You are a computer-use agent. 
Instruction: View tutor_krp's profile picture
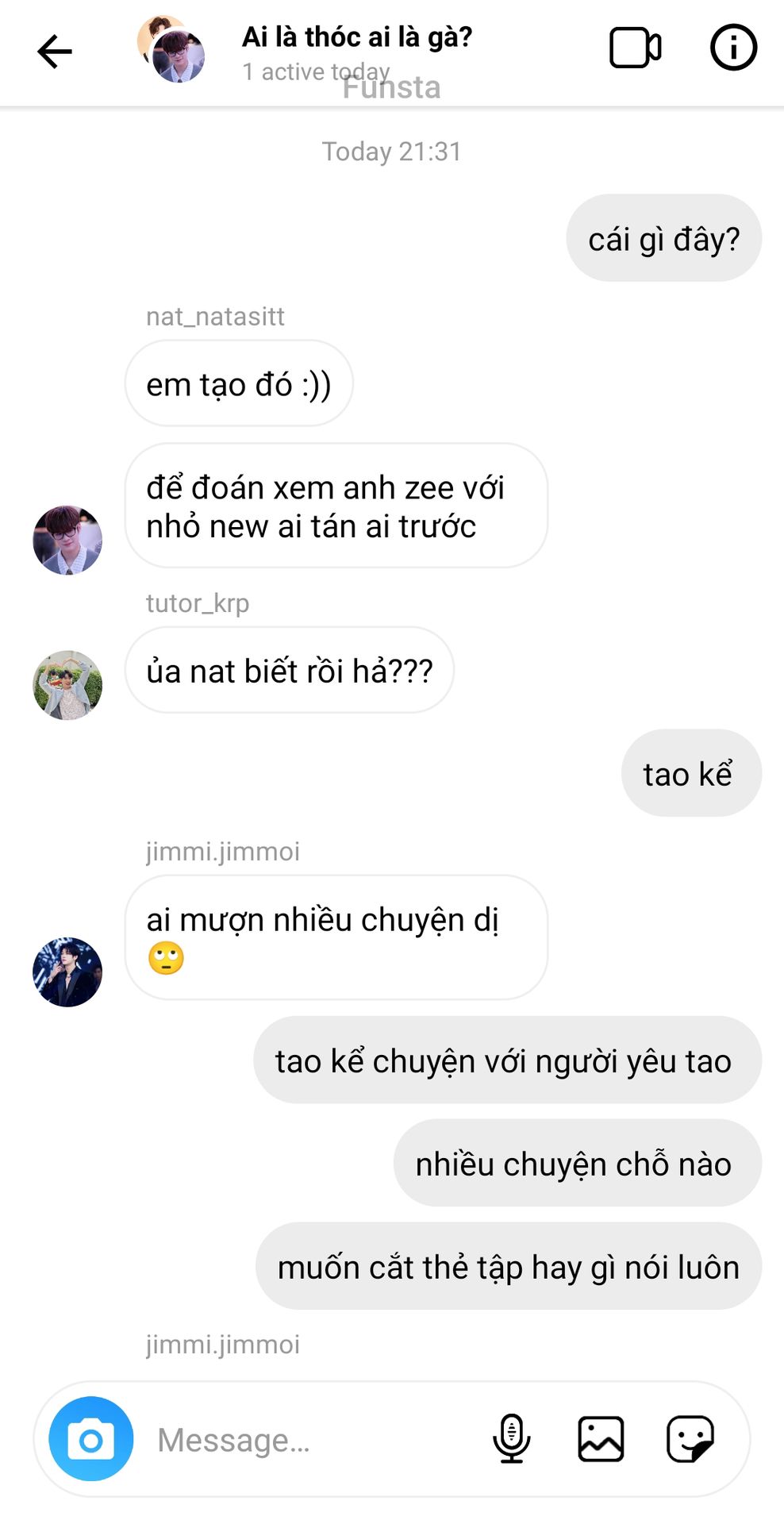coord(67,685)
